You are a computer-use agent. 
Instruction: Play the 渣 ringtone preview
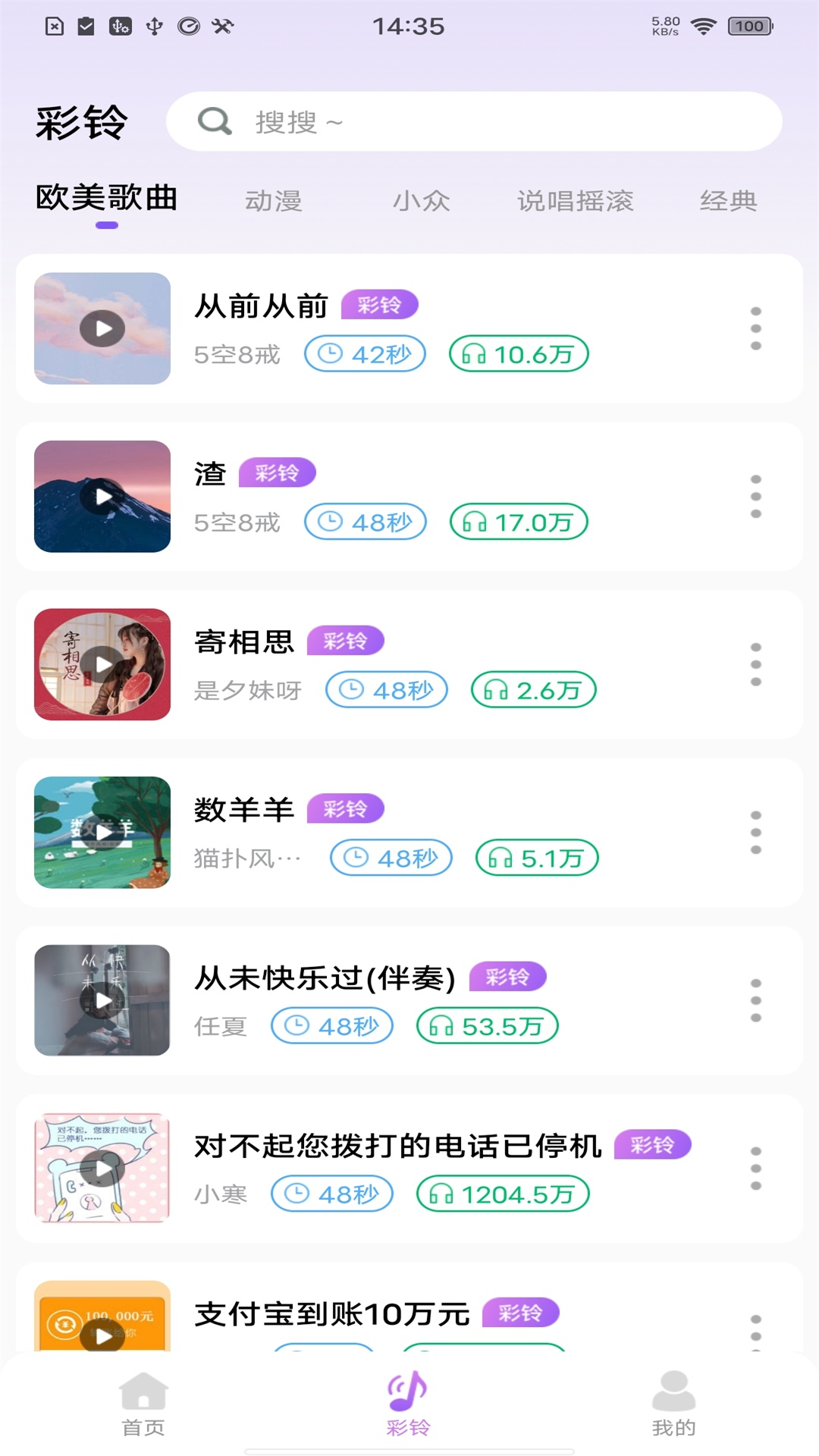point(102,497)
